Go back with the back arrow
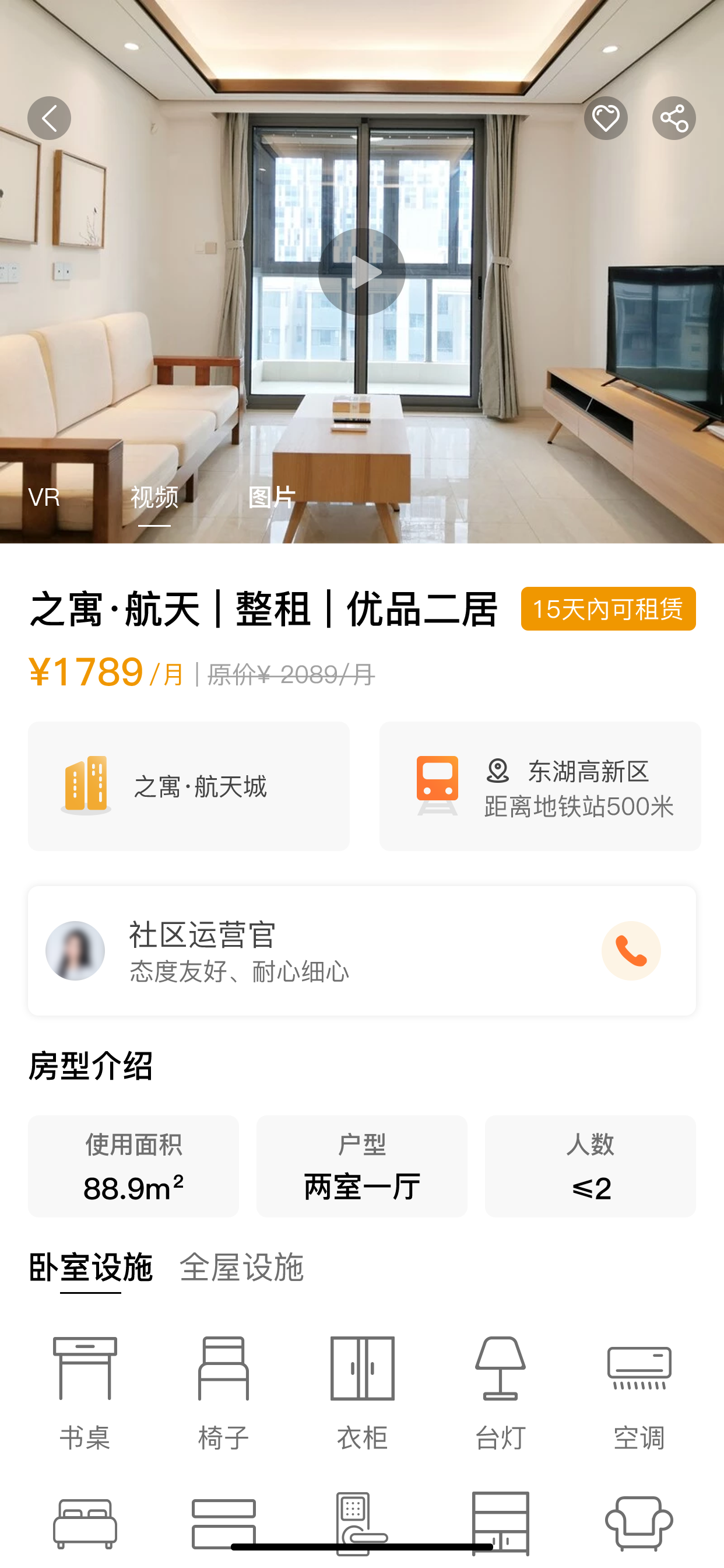 51,117
